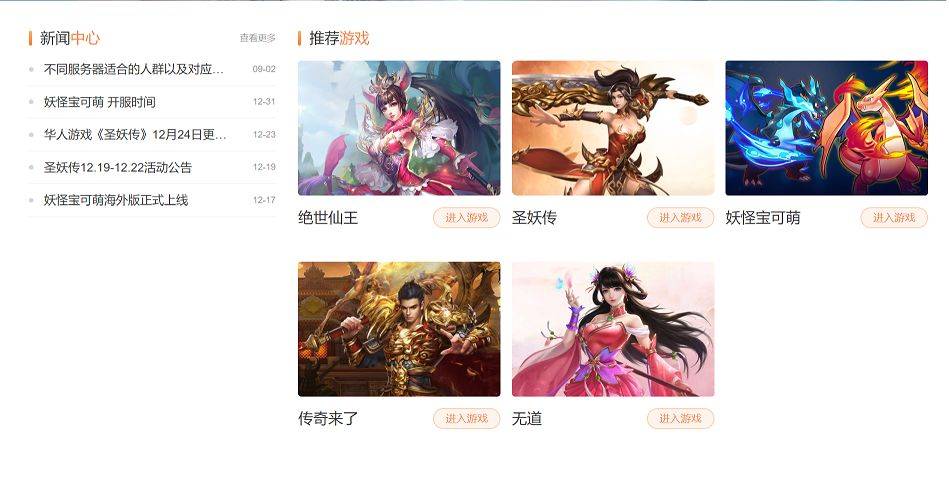Open the 查看更多 news link
This screenshot has height=490, width=949.
point(257,38)
